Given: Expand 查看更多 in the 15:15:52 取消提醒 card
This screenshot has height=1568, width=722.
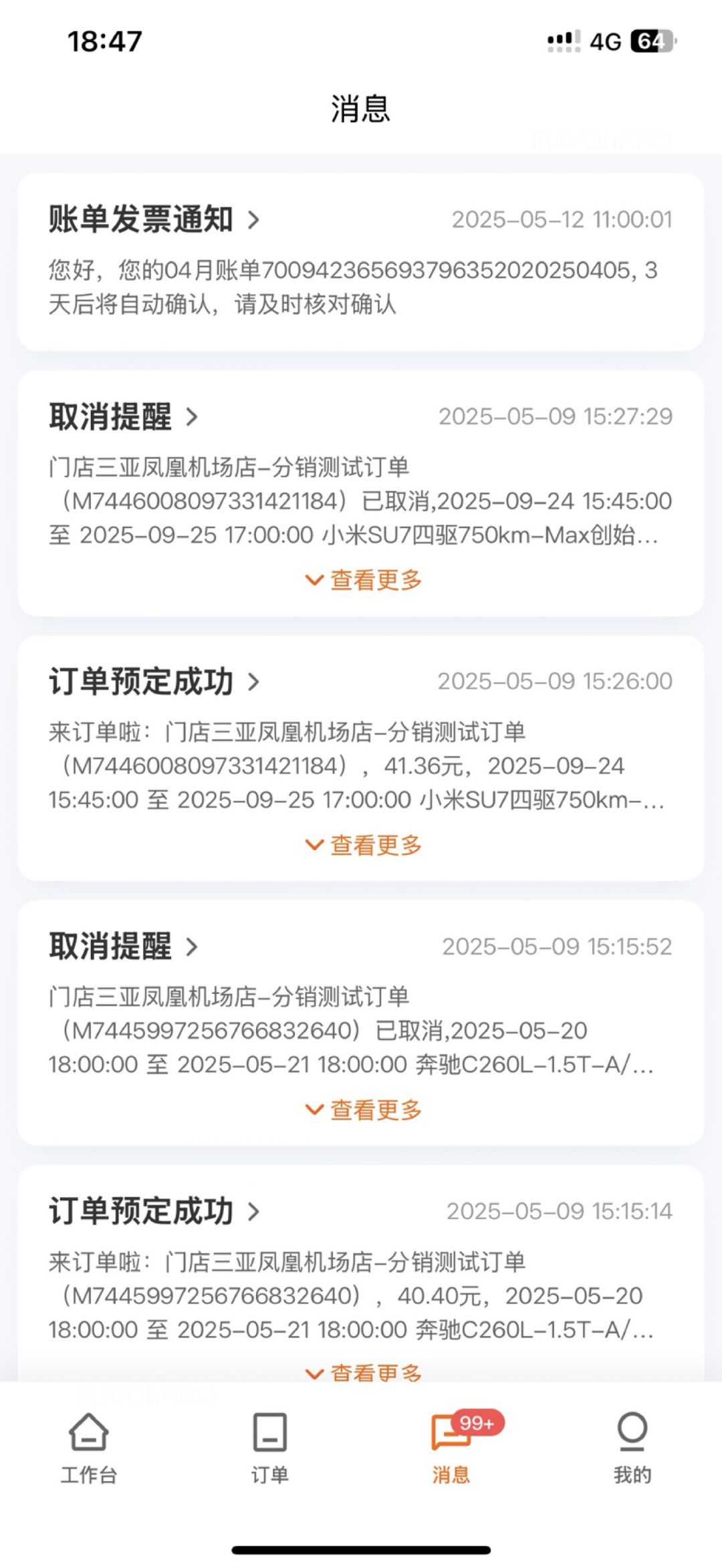Looking at the screenshot, I should pos(363,1110).
